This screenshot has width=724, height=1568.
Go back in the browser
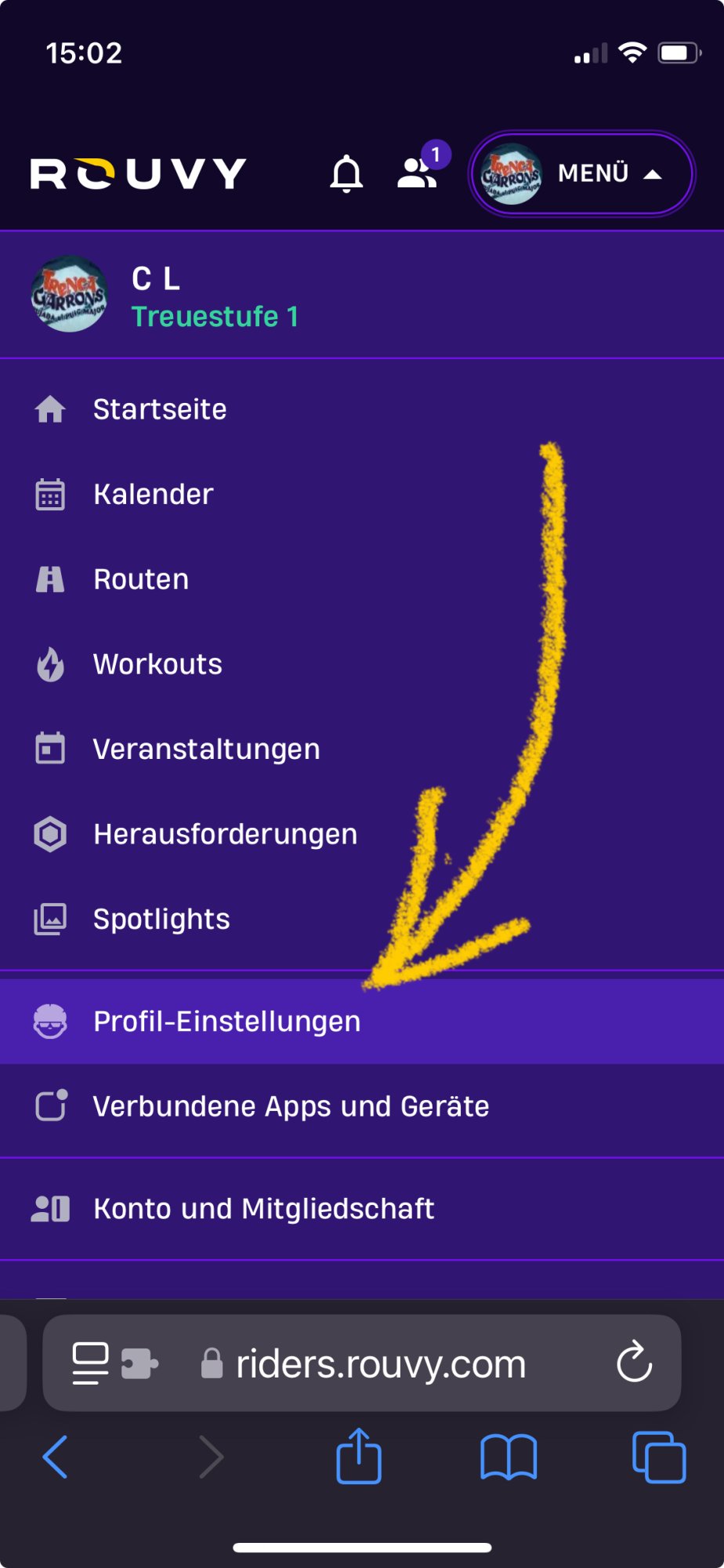(x=55, y=1457)
